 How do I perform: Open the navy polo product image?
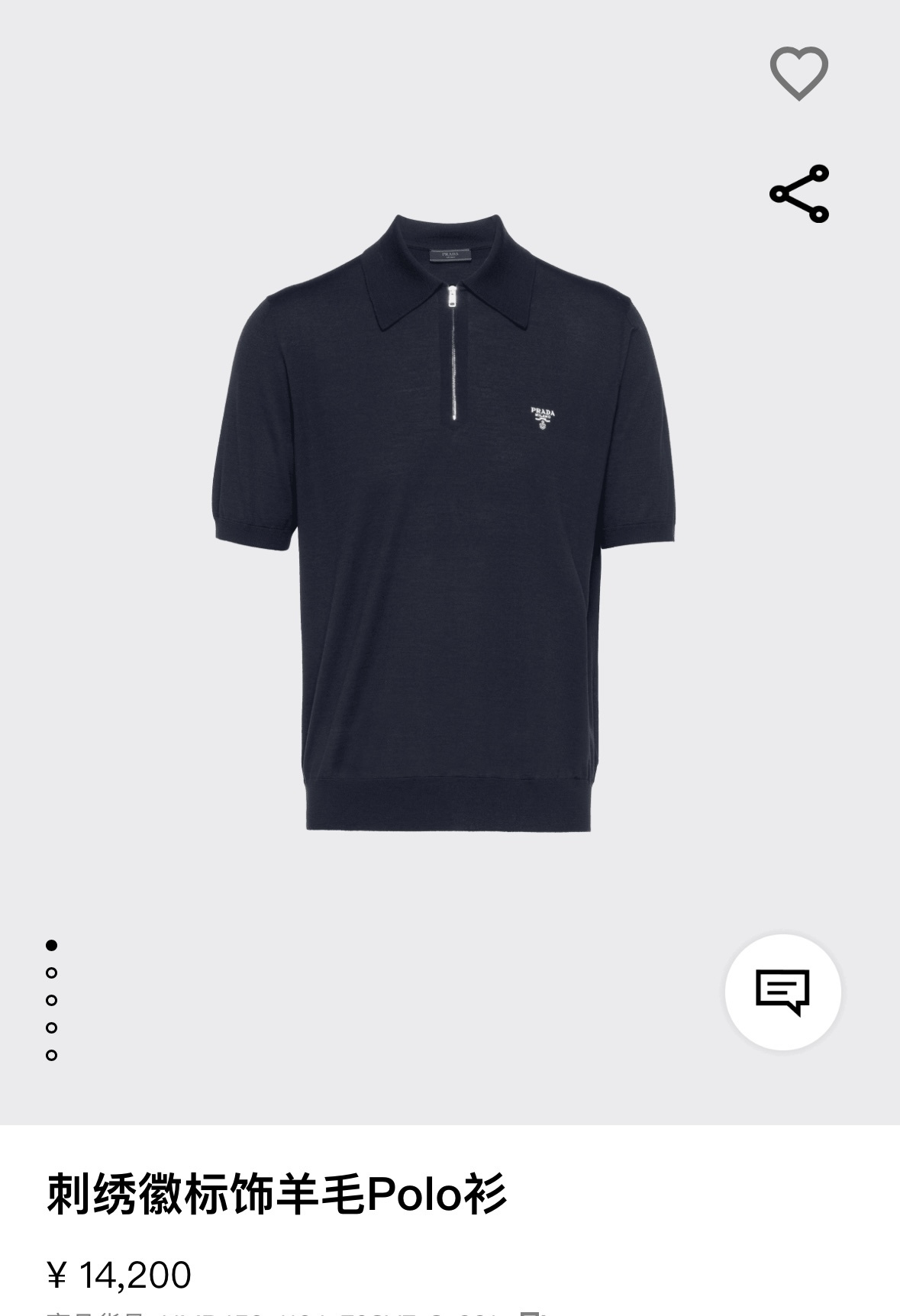point(445,524)
